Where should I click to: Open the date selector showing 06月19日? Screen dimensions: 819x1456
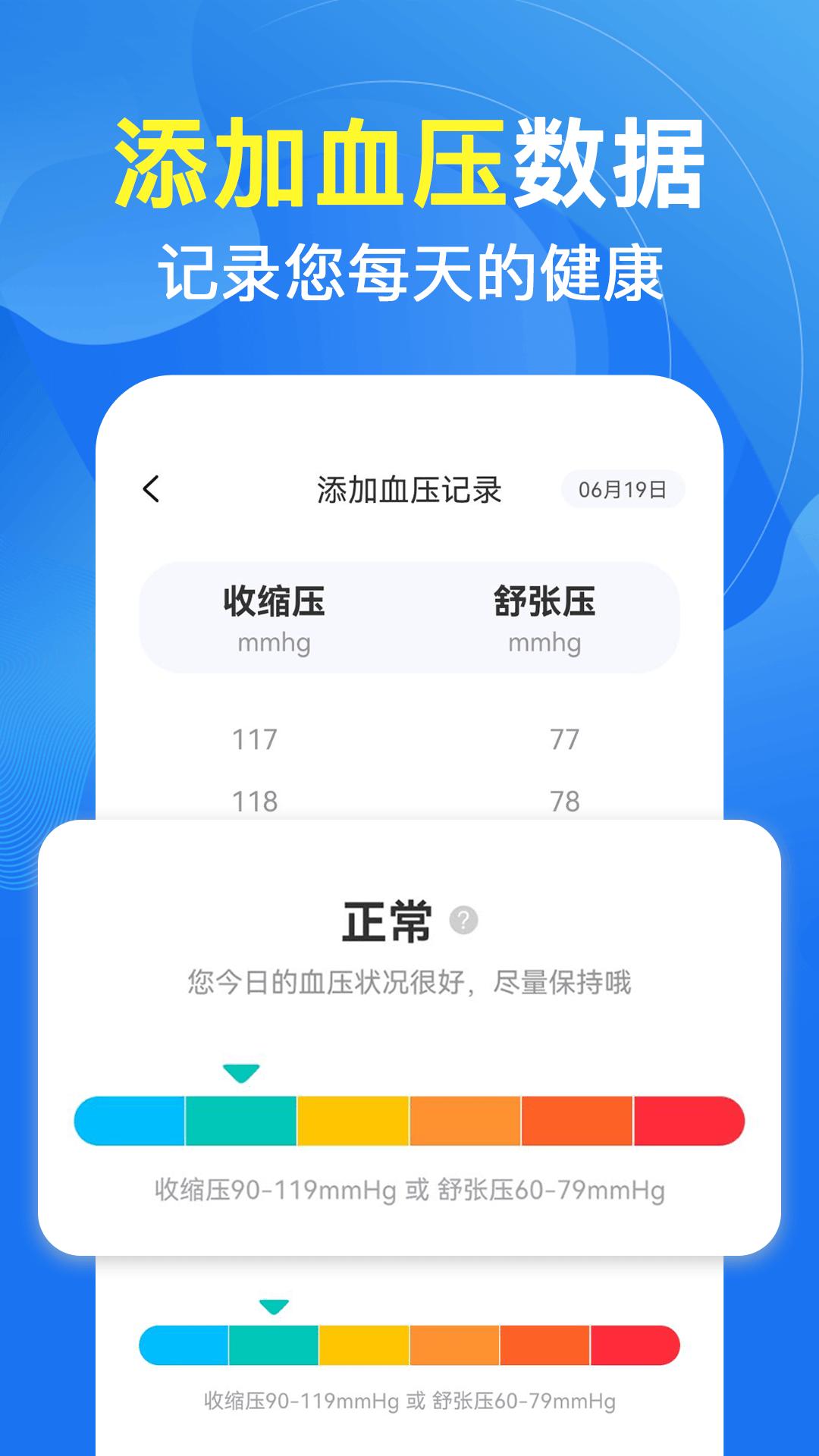[623, 490]
